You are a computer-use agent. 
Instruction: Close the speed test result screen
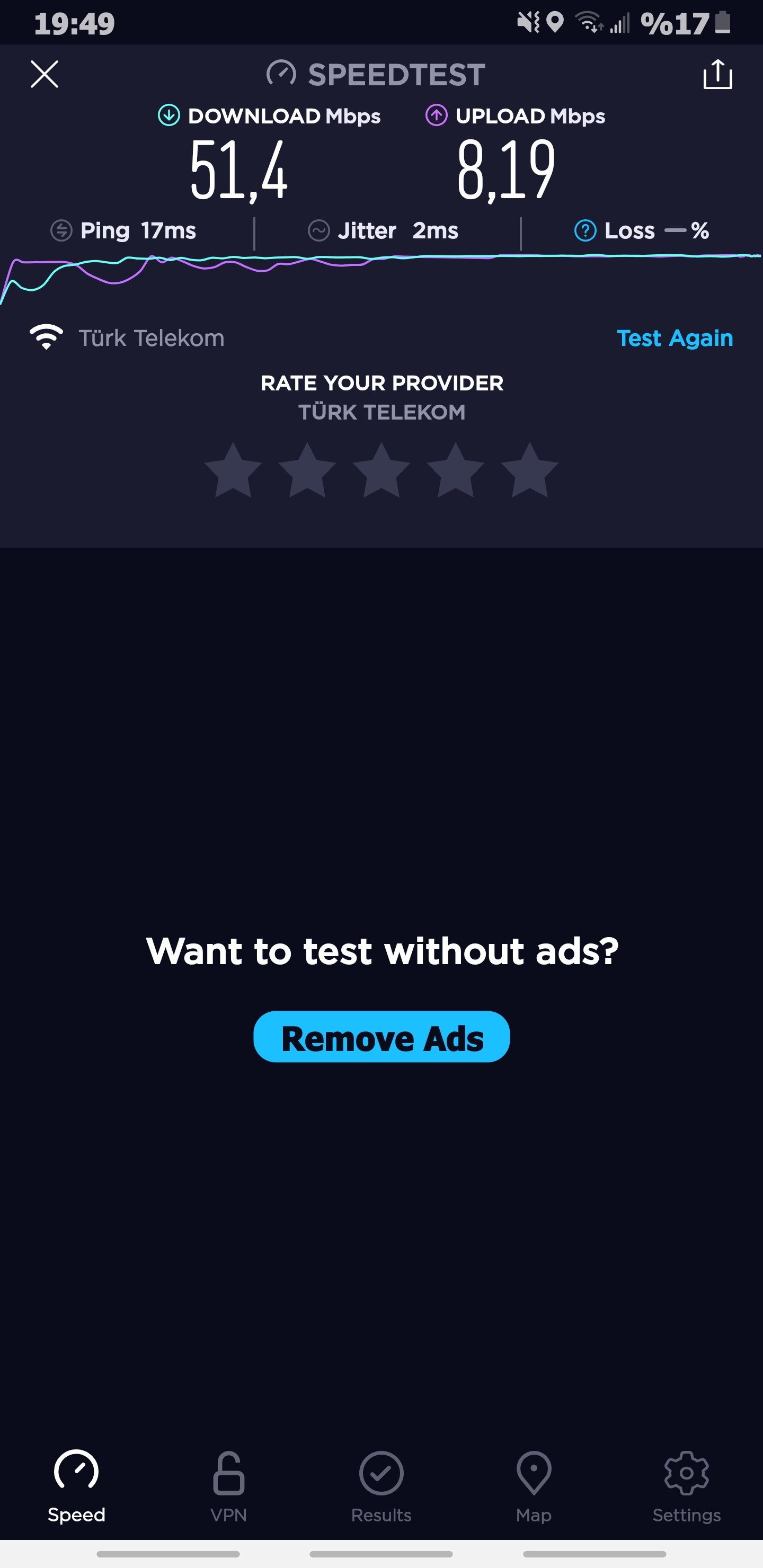pyautogui.click(x=45, y=74)
